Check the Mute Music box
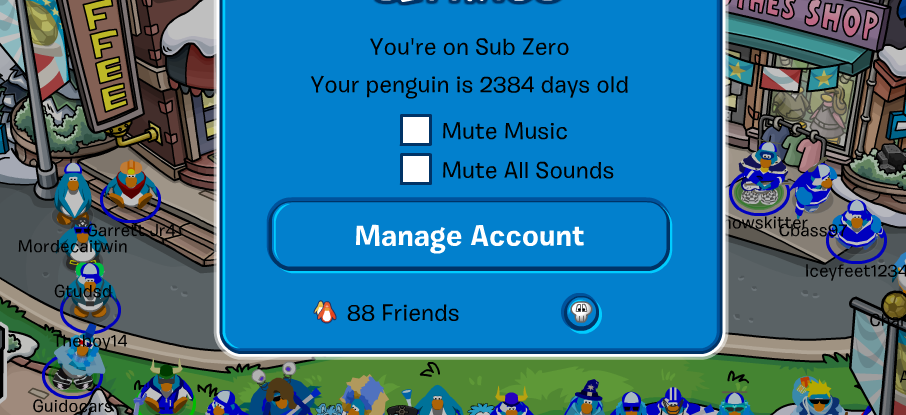This screenshot has width=906, height=415. click(x=416, y=131)
